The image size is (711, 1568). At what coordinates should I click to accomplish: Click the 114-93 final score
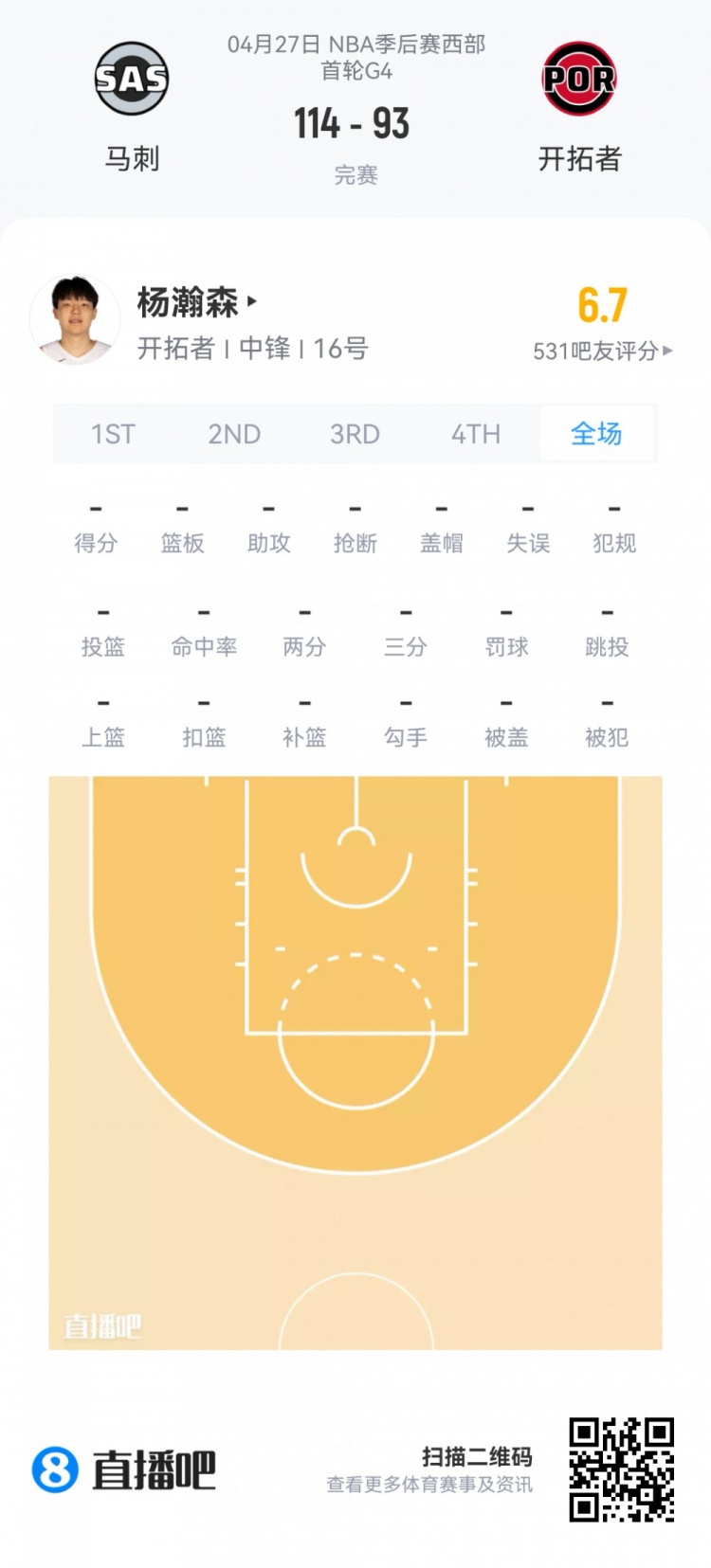pos(354,124)
